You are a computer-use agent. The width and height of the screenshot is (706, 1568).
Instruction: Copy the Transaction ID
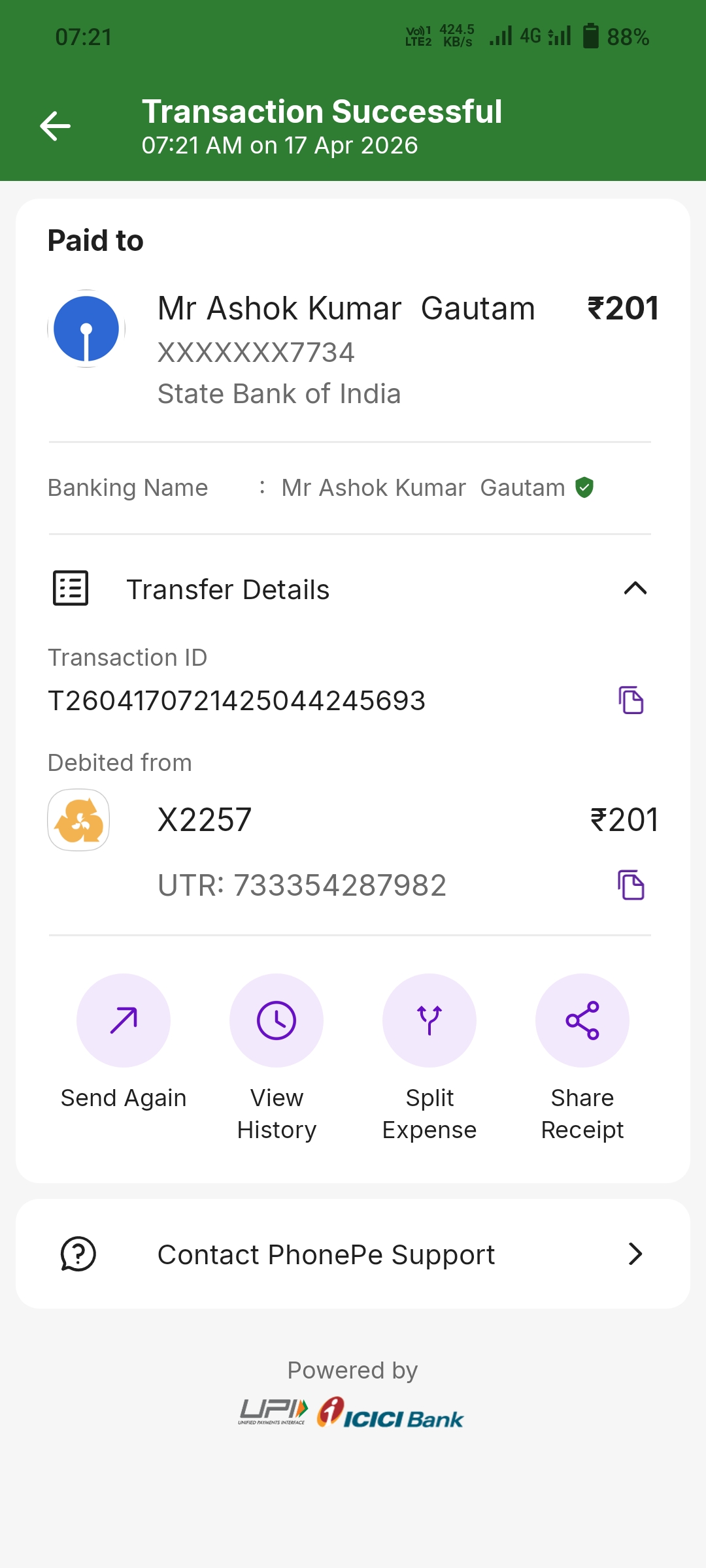pyautogui.click(x=631, y=700)
